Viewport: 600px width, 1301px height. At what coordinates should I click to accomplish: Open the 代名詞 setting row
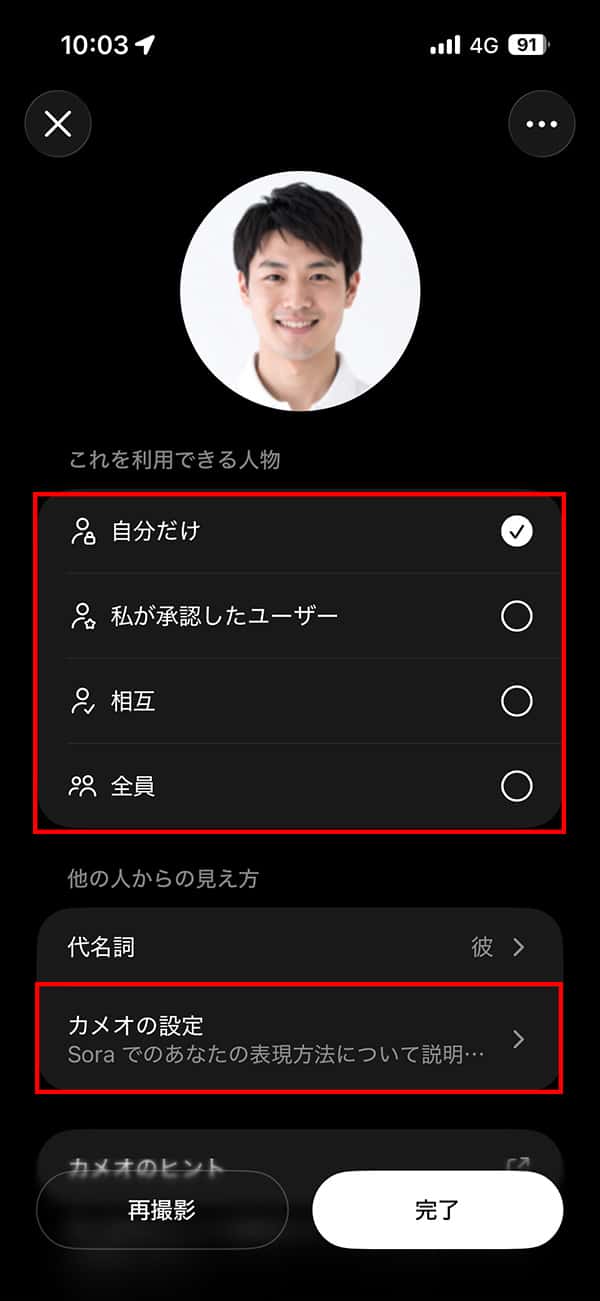[x=300, y=947]
